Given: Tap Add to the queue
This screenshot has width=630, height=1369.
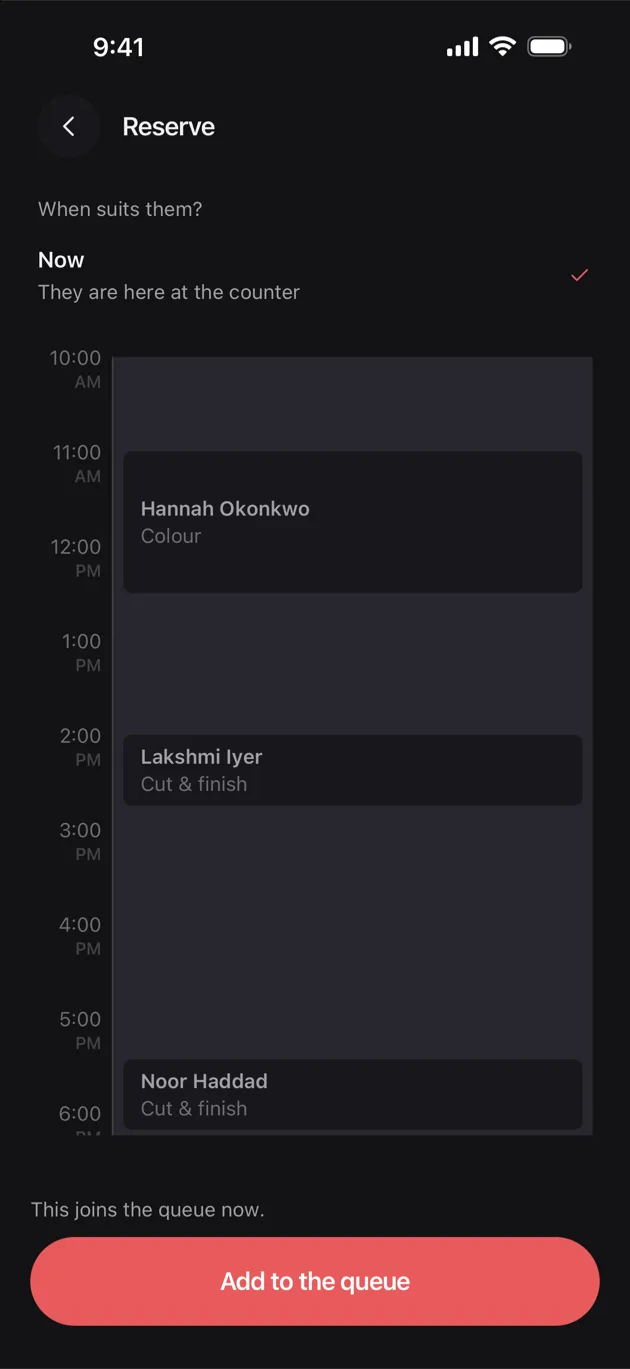Looking at the screenshot, I should click(315, 1281).
